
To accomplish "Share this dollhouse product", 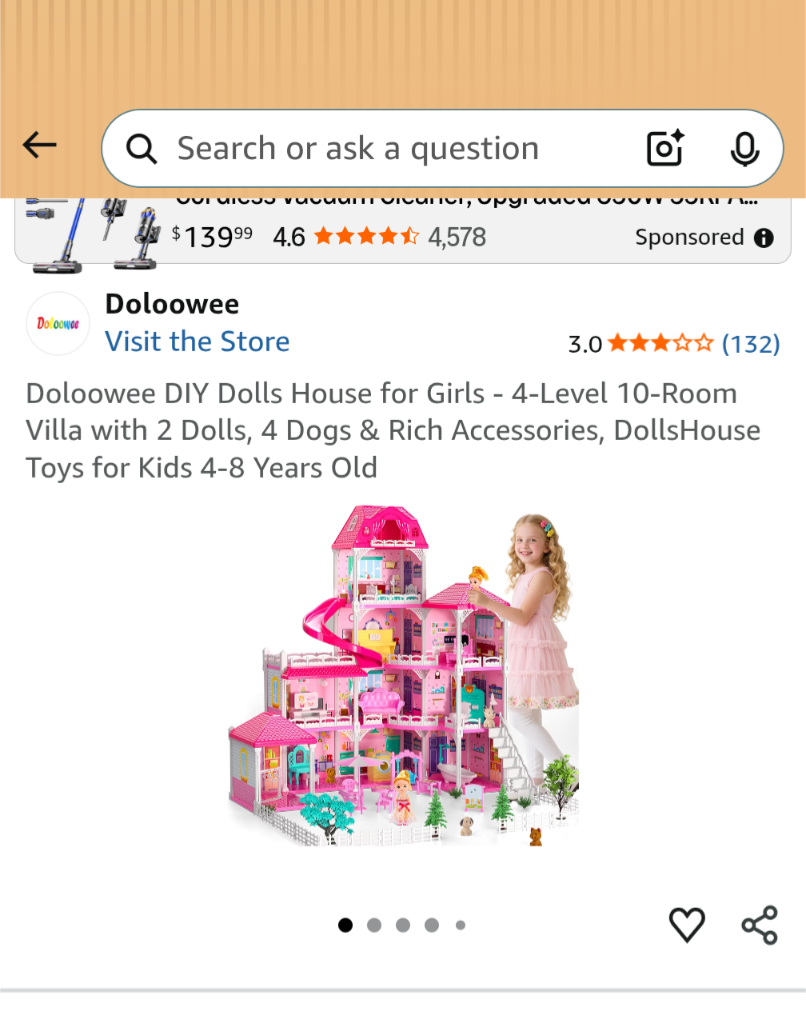I will pos(759,925).
